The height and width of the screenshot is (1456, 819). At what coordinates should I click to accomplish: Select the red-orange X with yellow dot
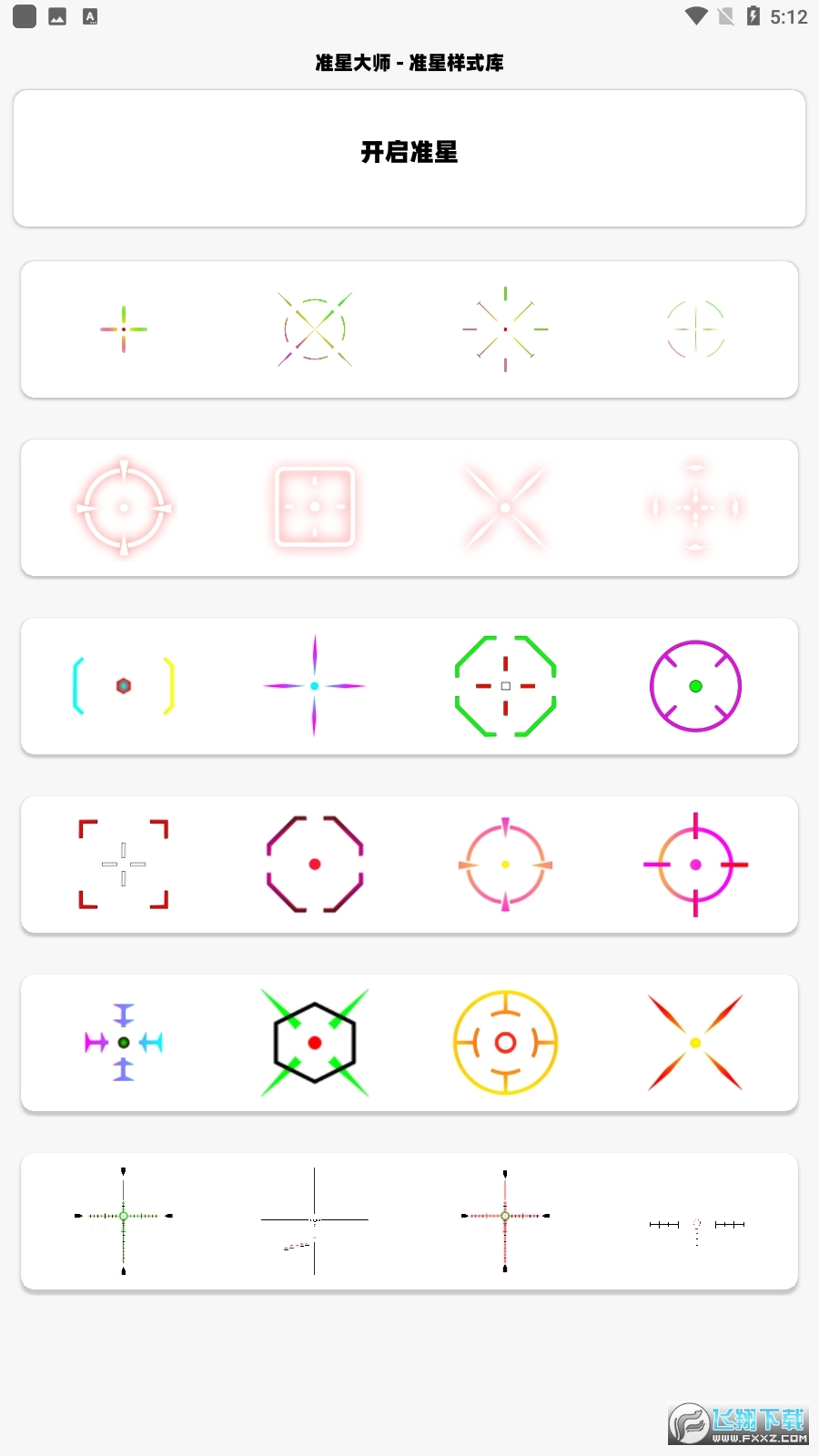pos(695,1043)
